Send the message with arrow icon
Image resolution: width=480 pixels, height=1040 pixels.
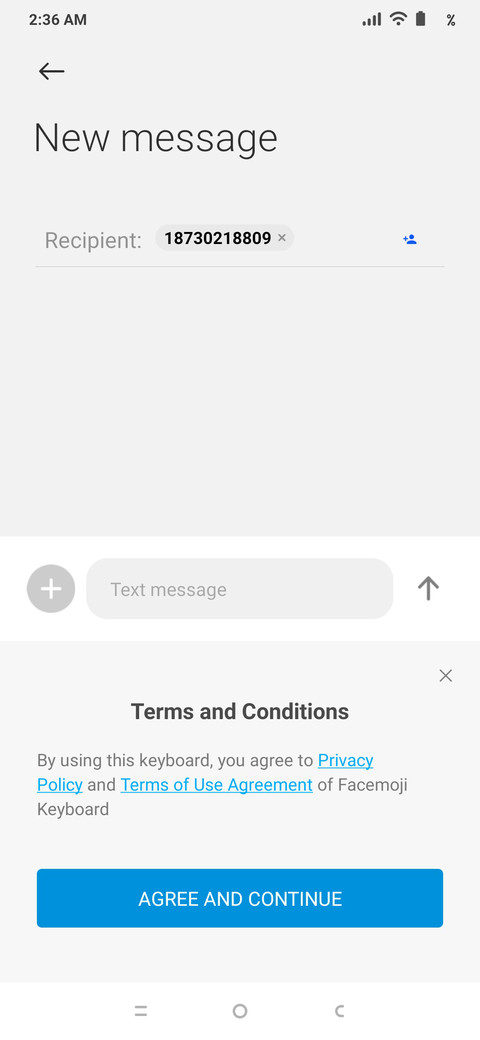pos(428,588)
